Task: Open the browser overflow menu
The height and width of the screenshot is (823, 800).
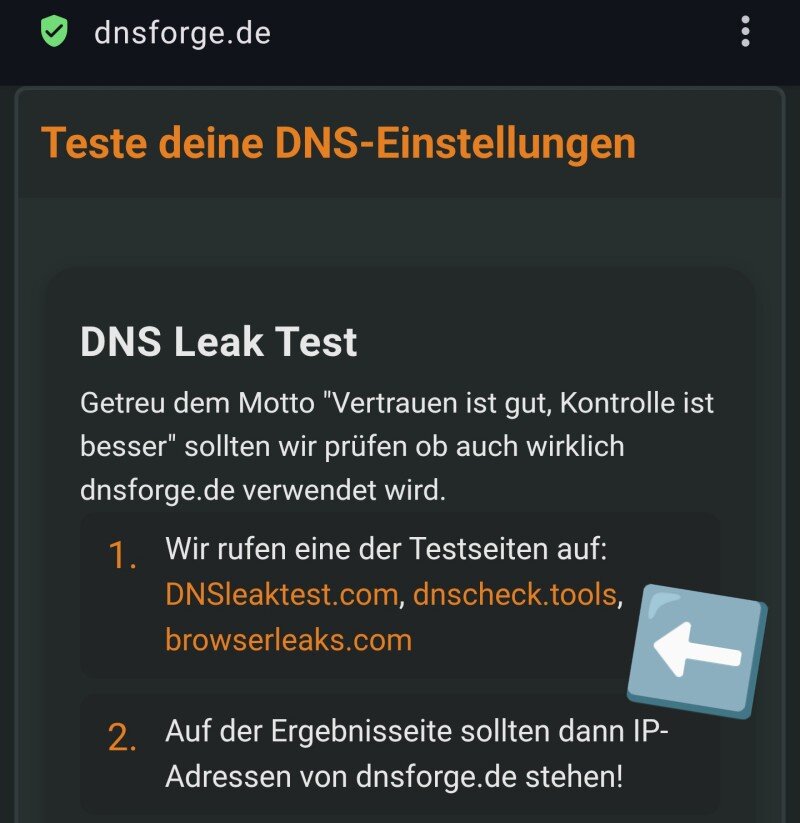Action: 745,32
